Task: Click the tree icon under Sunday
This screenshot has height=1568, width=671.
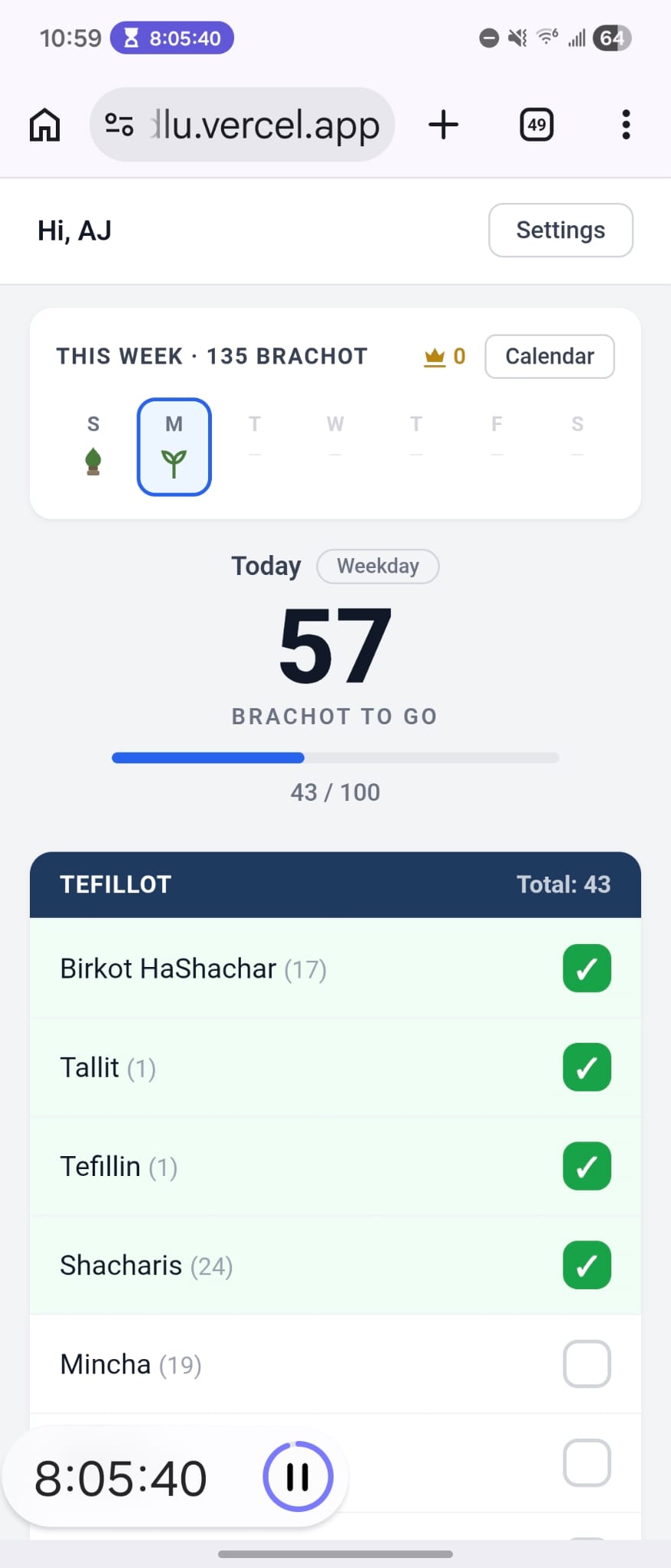Action: click(93, 459)
